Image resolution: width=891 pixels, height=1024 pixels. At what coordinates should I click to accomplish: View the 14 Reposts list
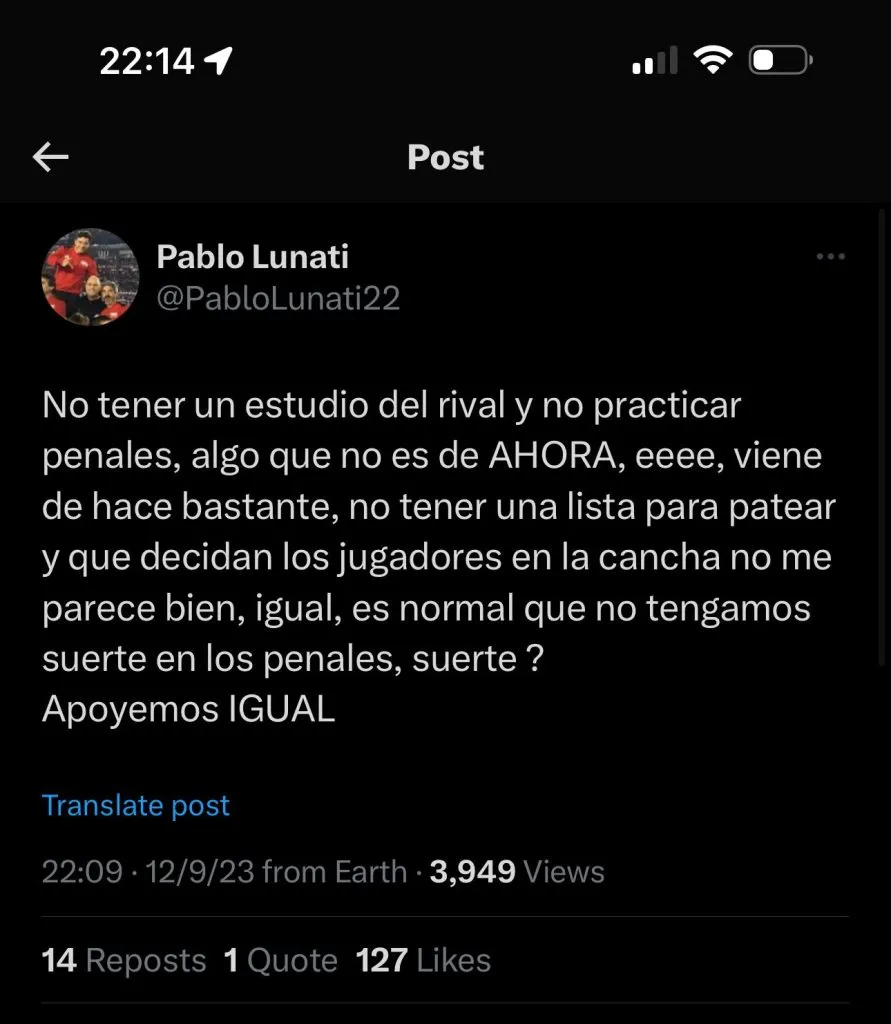(124, 961)
